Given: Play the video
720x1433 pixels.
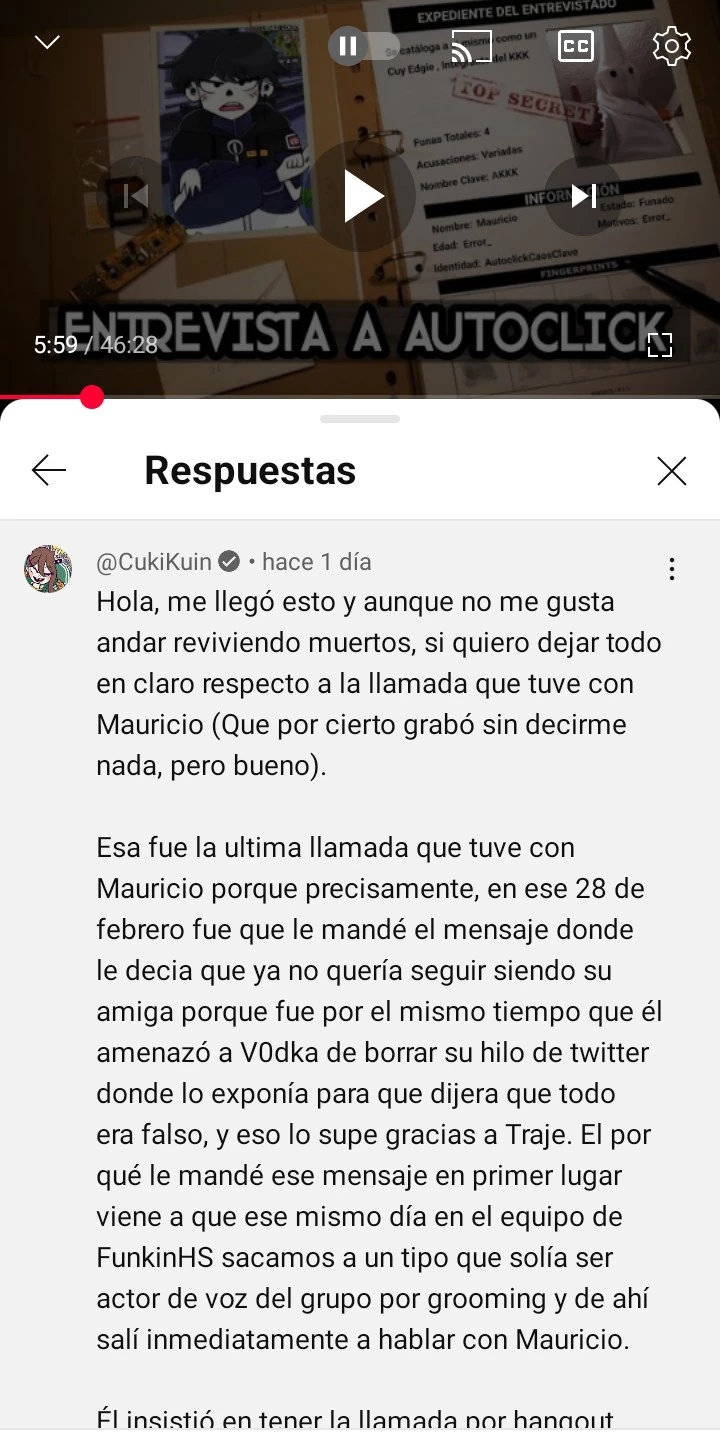Looking at the screenshot, I should coord(362,196).
